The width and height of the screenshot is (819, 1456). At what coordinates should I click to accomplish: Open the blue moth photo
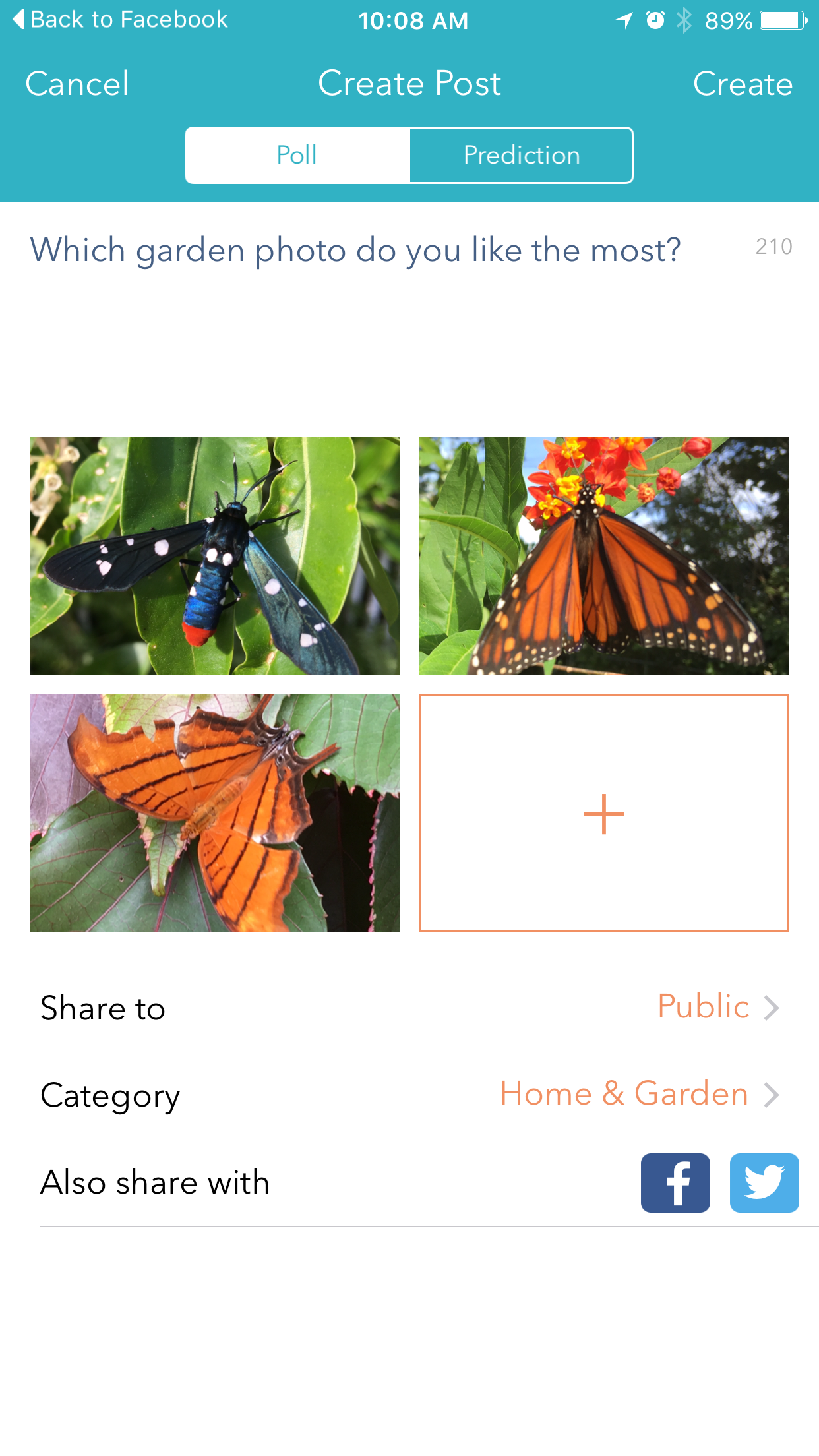(214, 555)
